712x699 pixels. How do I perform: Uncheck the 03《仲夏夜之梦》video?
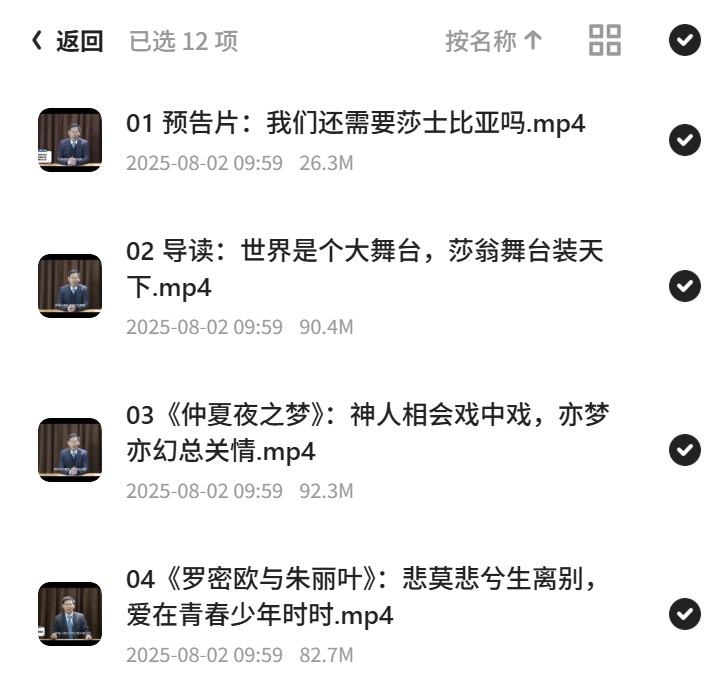[x=685, y=450]
